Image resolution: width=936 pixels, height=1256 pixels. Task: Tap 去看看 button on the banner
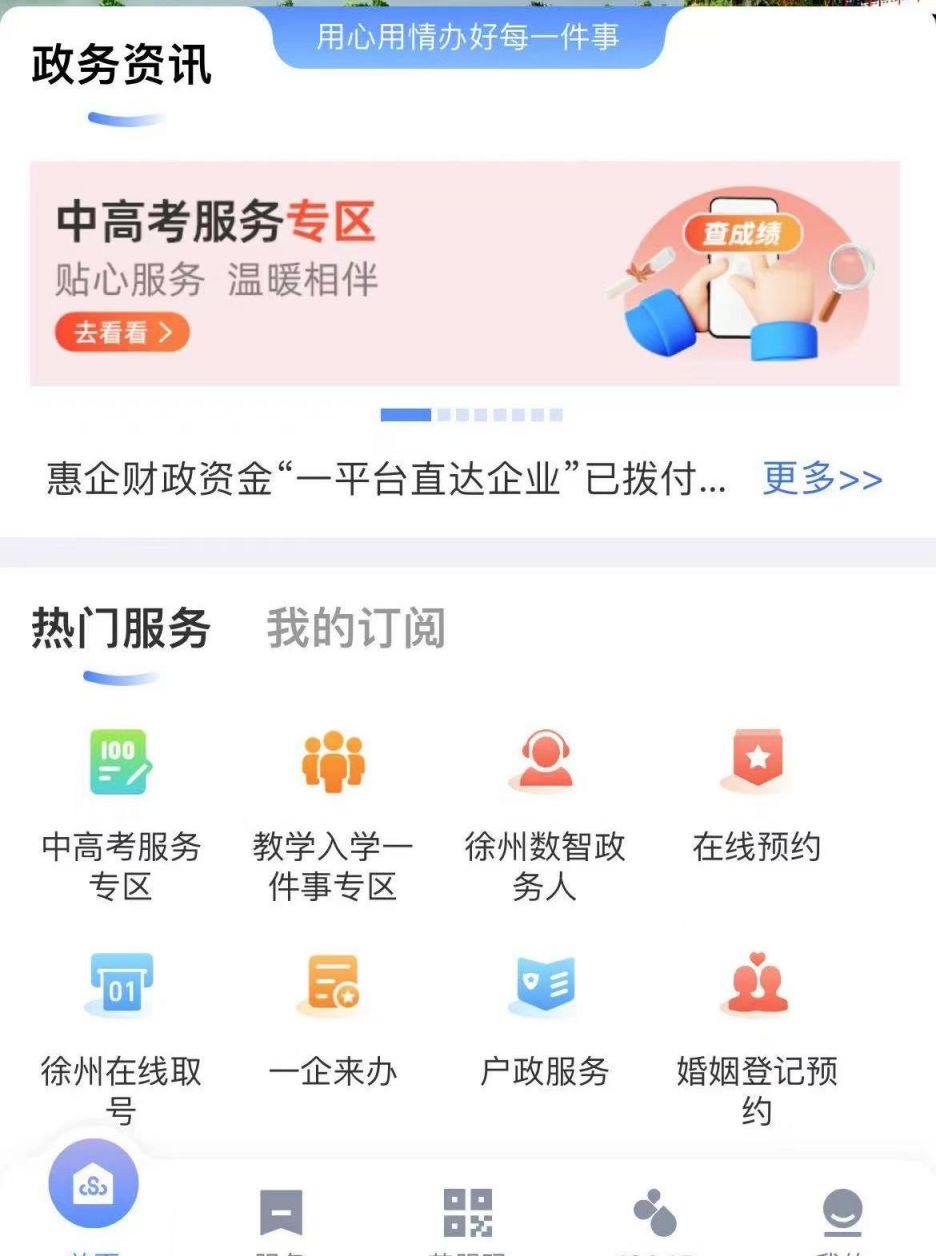click(122, 332)
